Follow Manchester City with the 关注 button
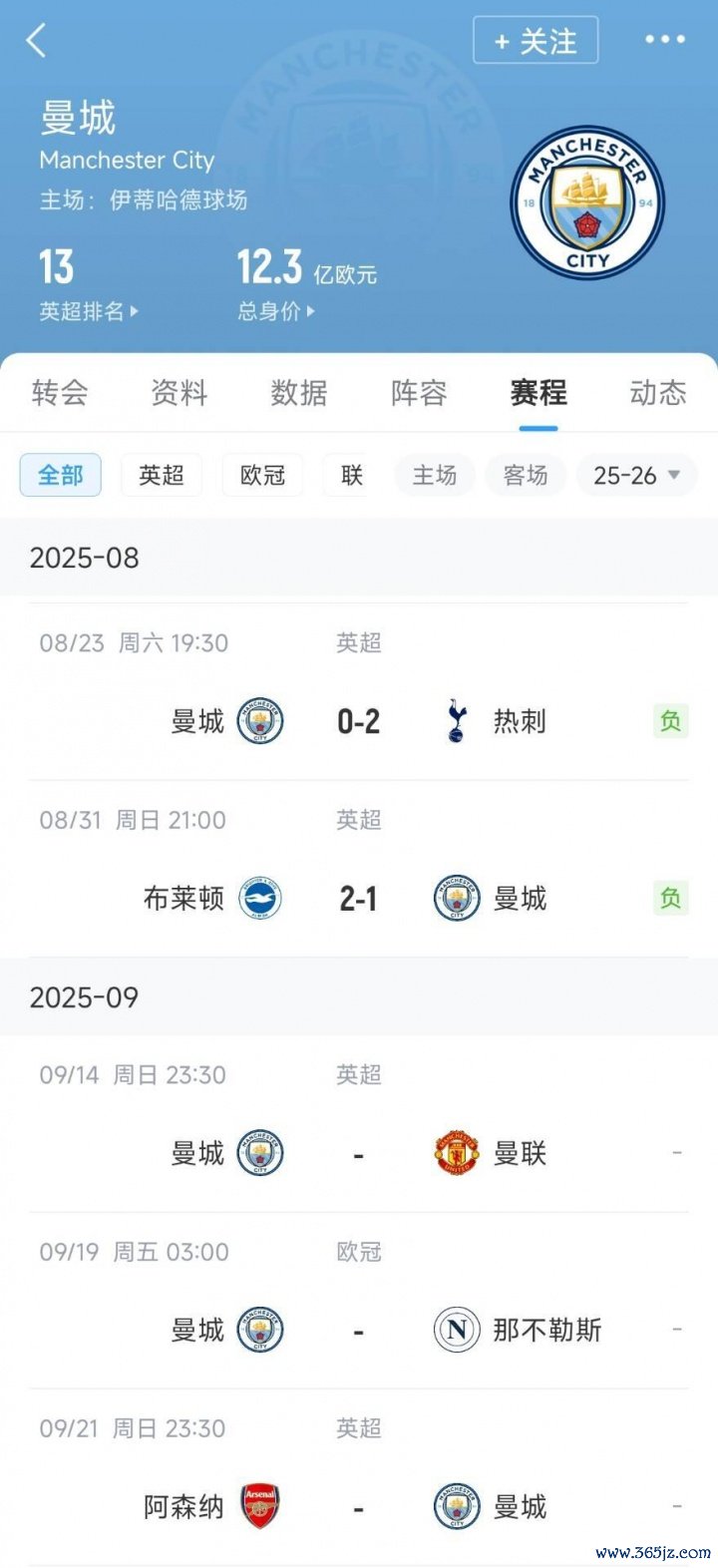Viewport: 718px width, 1568px height. pos(536,41)
